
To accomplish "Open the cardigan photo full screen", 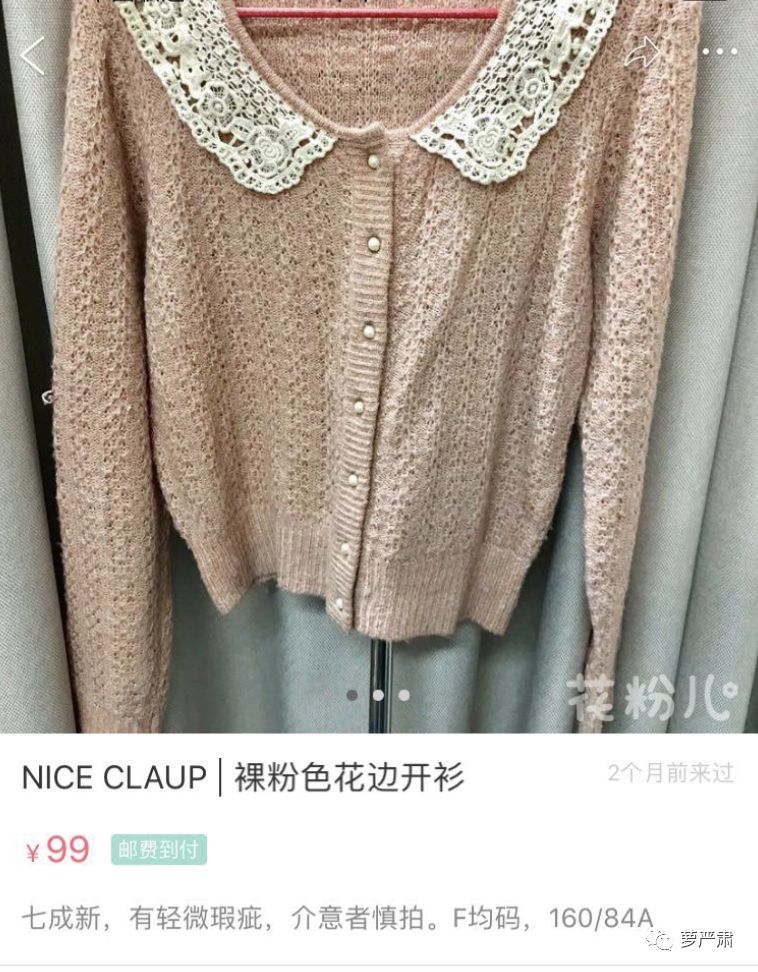I will point(379,380).
